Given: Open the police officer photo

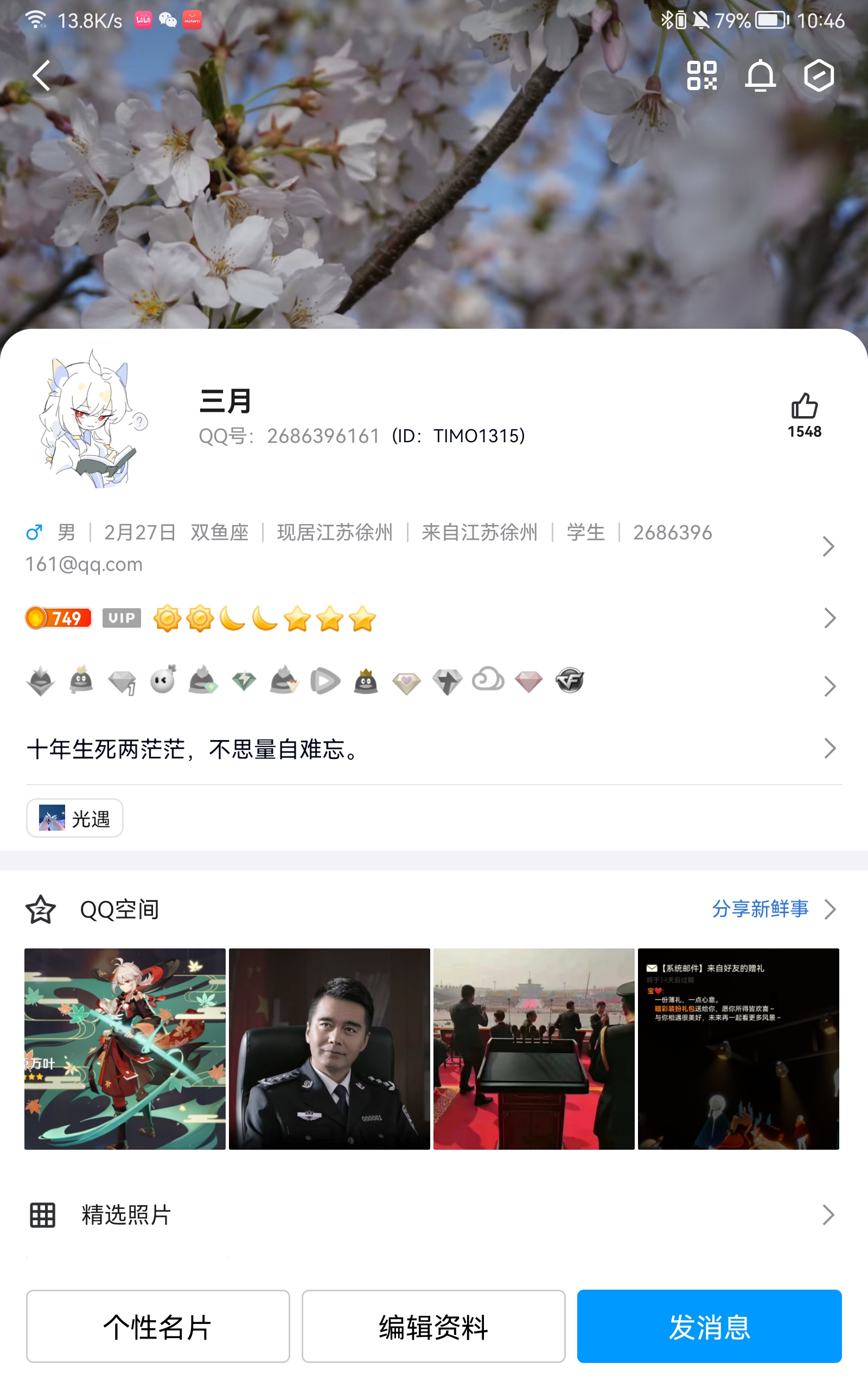Looking at the screenshot, I should point(329,1049).
